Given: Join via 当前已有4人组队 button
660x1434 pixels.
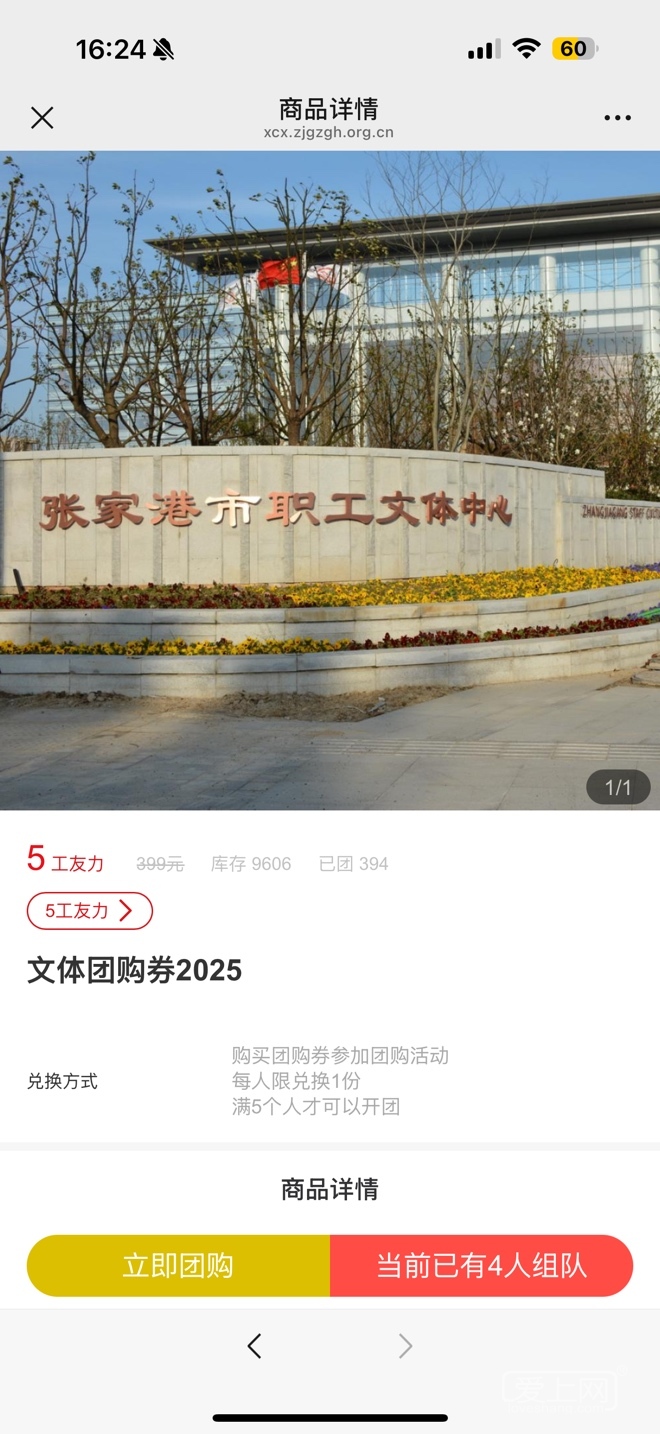Looking at the screenshot, I should pyautogui.click(x=481, y=1266).
